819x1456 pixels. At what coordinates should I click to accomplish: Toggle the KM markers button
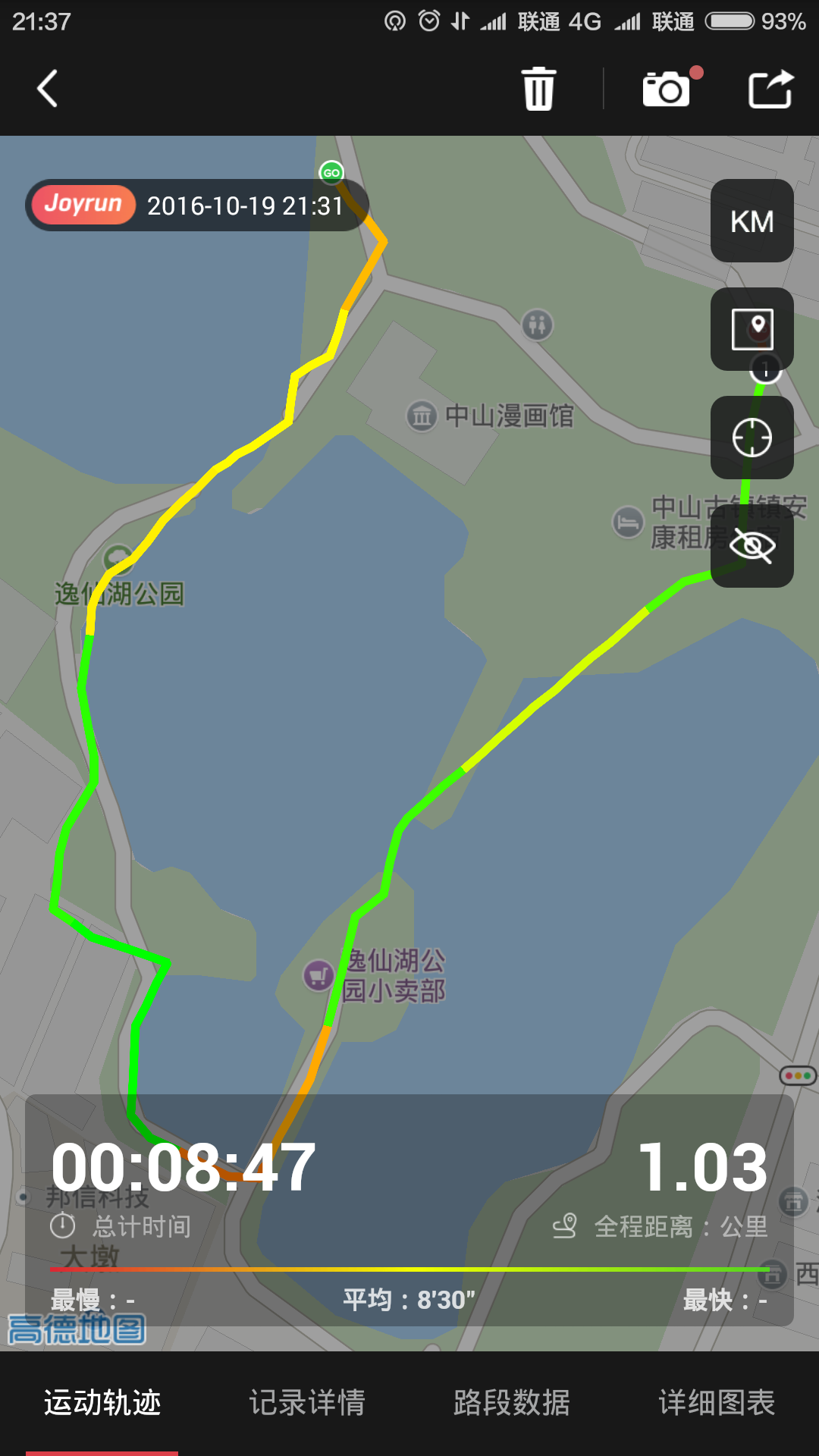(x=752, y=221)
